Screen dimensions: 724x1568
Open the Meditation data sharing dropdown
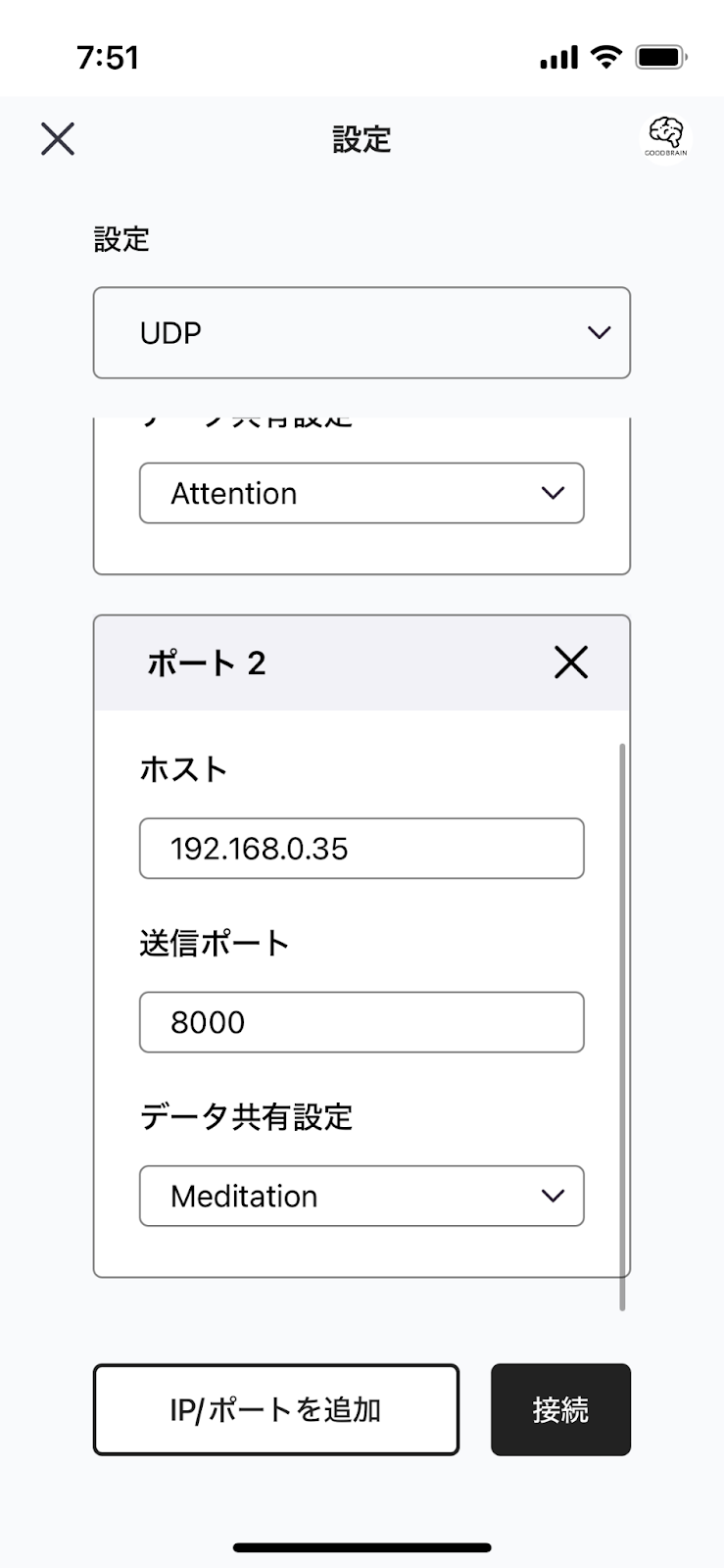click(x=362, y=1196)
